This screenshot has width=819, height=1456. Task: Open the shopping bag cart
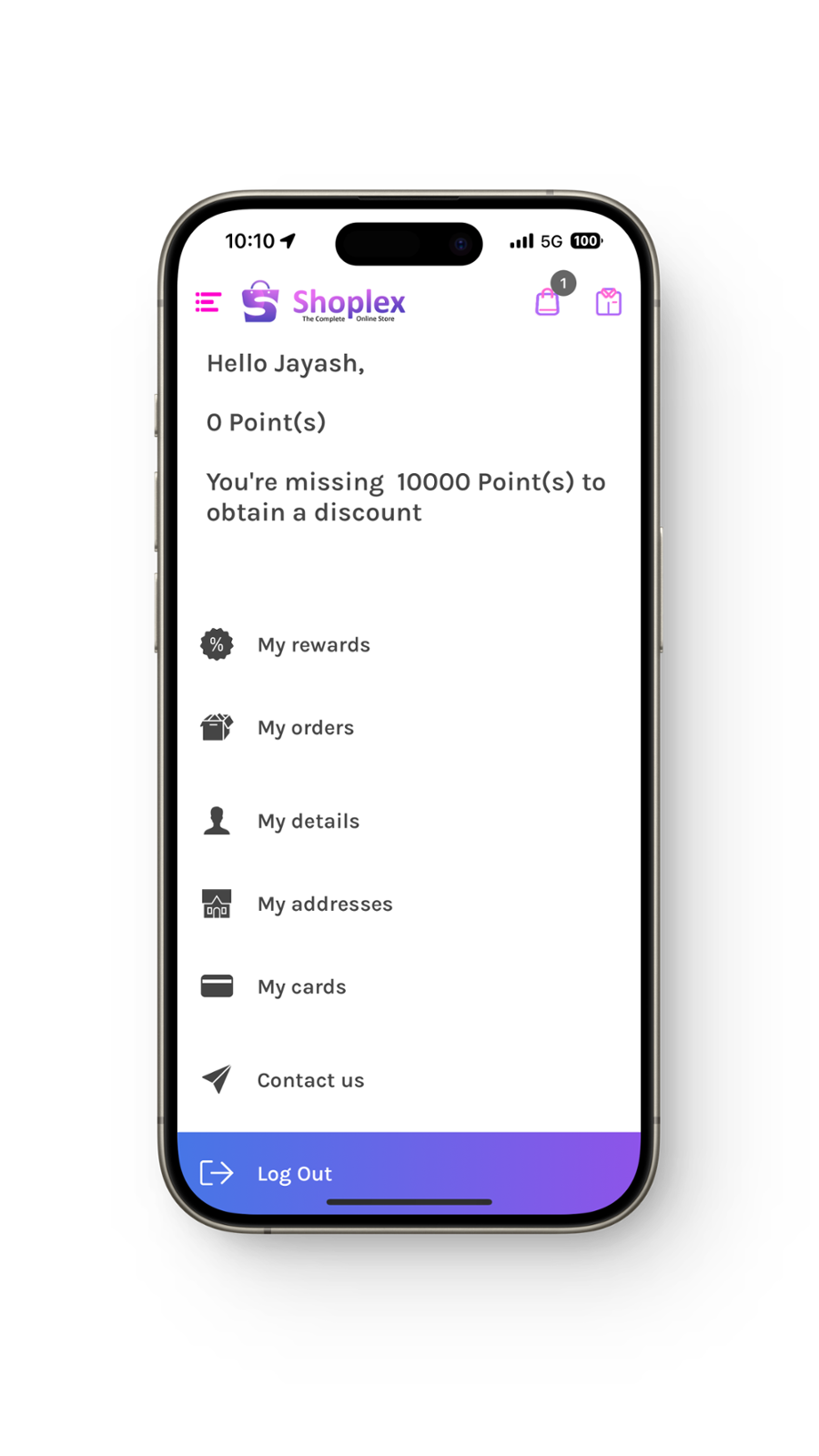tap(548, 301)
